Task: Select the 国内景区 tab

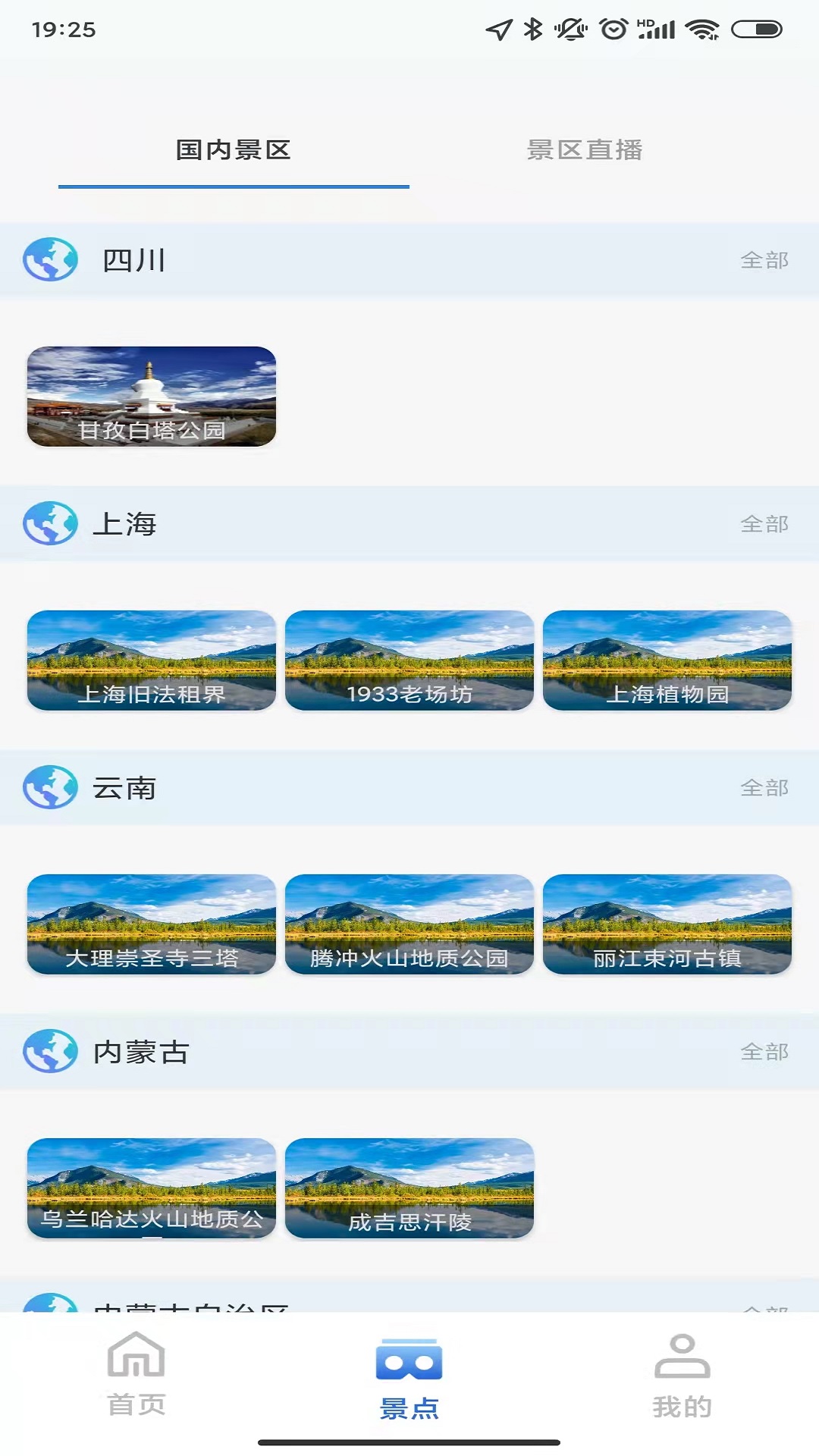Action: (234, 150)
